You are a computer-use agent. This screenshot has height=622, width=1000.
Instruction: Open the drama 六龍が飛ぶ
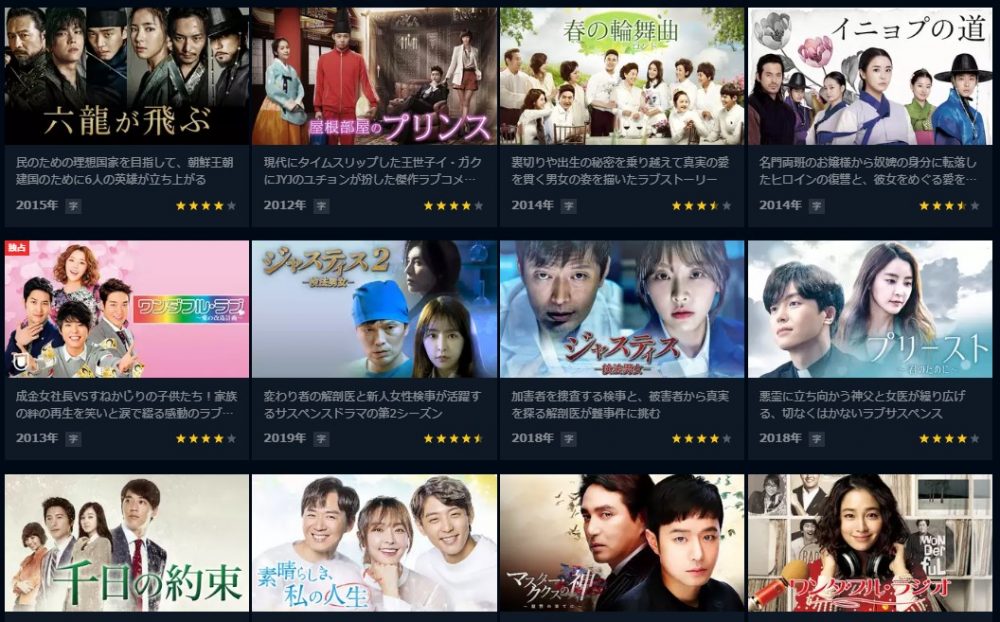tap(126, 76)
